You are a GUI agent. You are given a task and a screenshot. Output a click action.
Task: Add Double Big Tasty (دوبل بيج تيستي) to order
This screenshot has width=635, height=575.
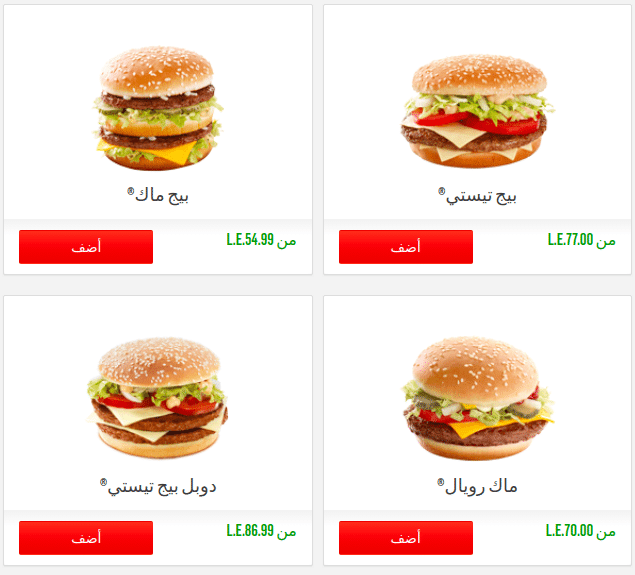point(86,537)
